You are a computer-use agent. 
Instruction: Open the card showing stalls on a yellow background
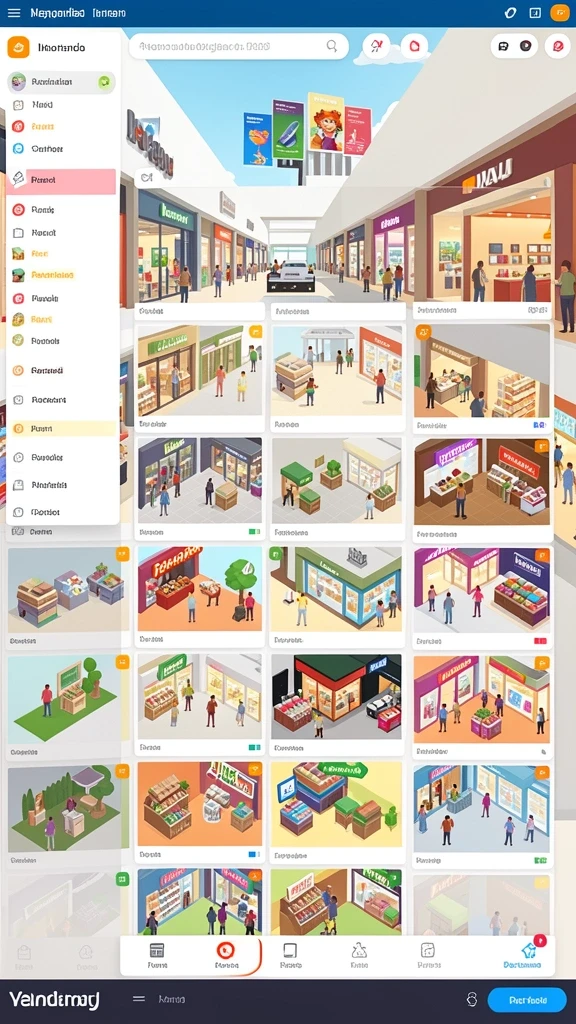pyautogui.click(x=338, y=811)
